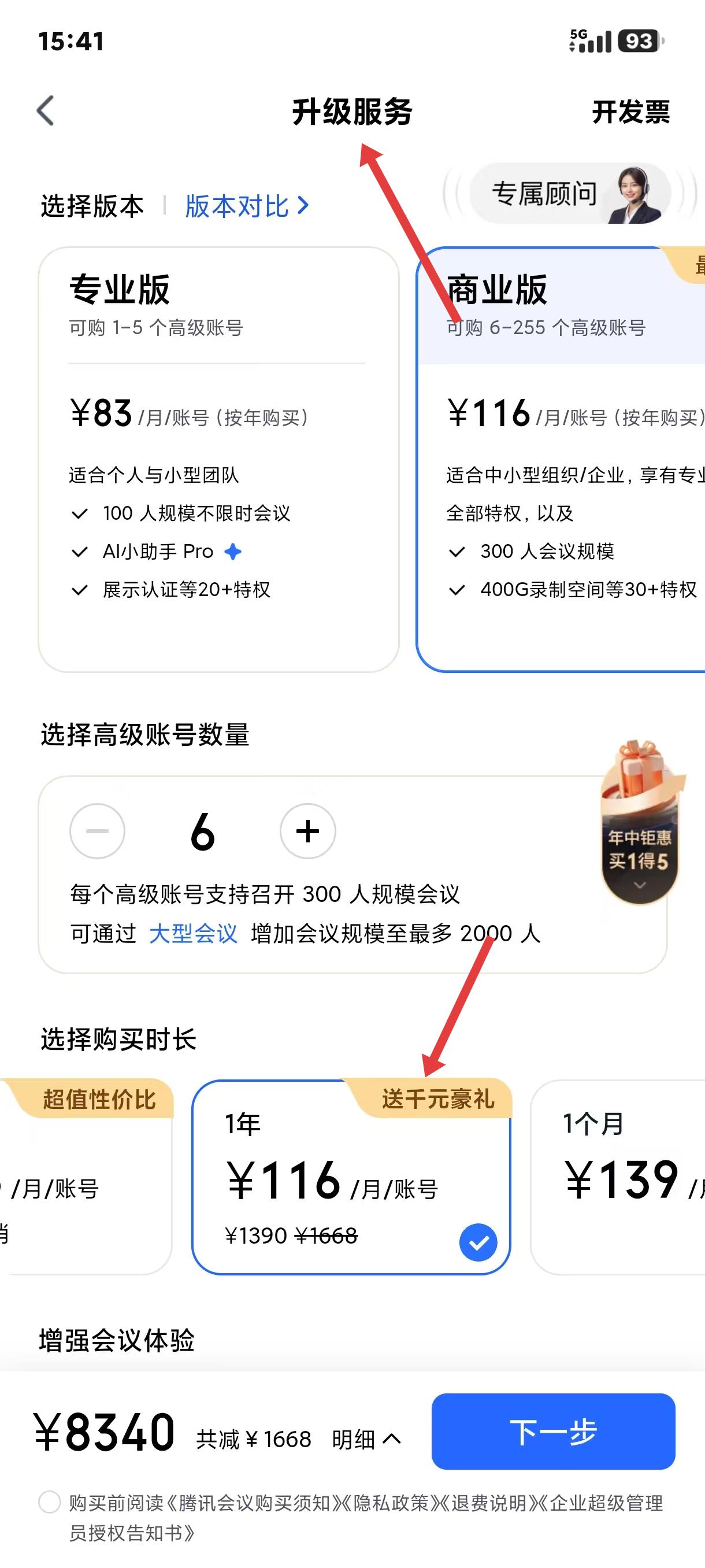Choose the 1个月 purchase duration

[617, 1177]
